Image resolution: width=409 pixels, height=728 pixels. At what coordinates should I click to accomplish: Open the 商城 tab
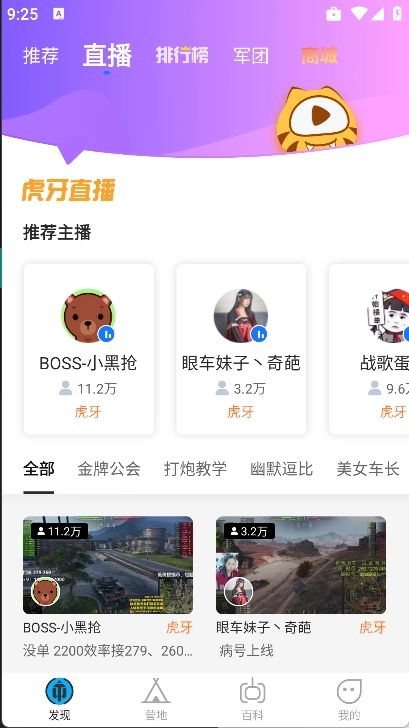(319, 56)
